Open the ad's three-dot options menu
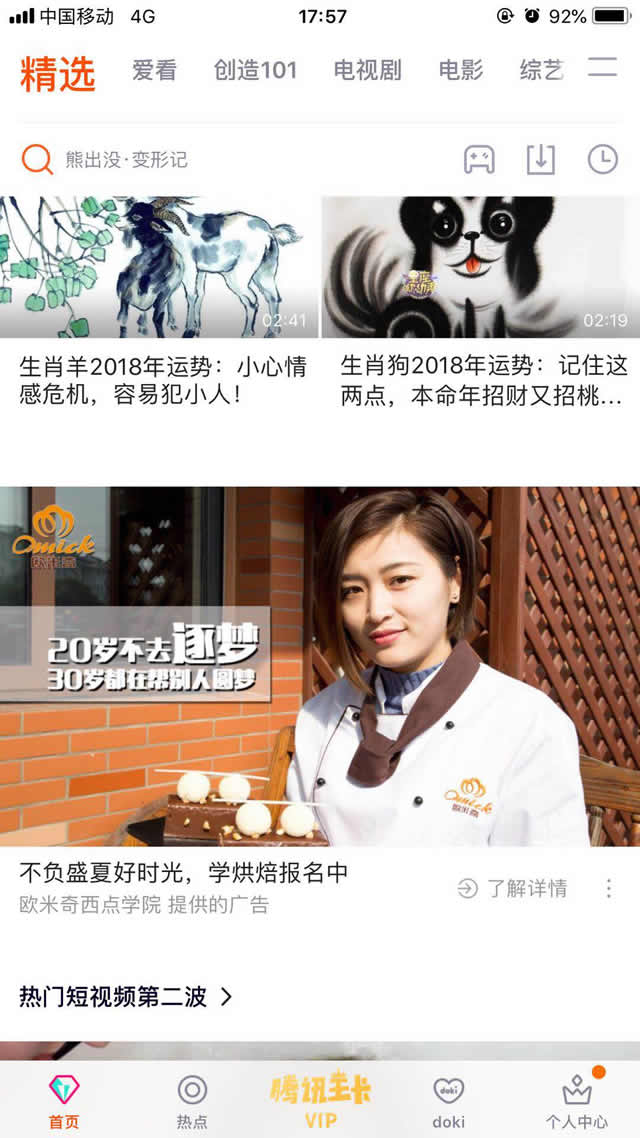 point(609,888)
